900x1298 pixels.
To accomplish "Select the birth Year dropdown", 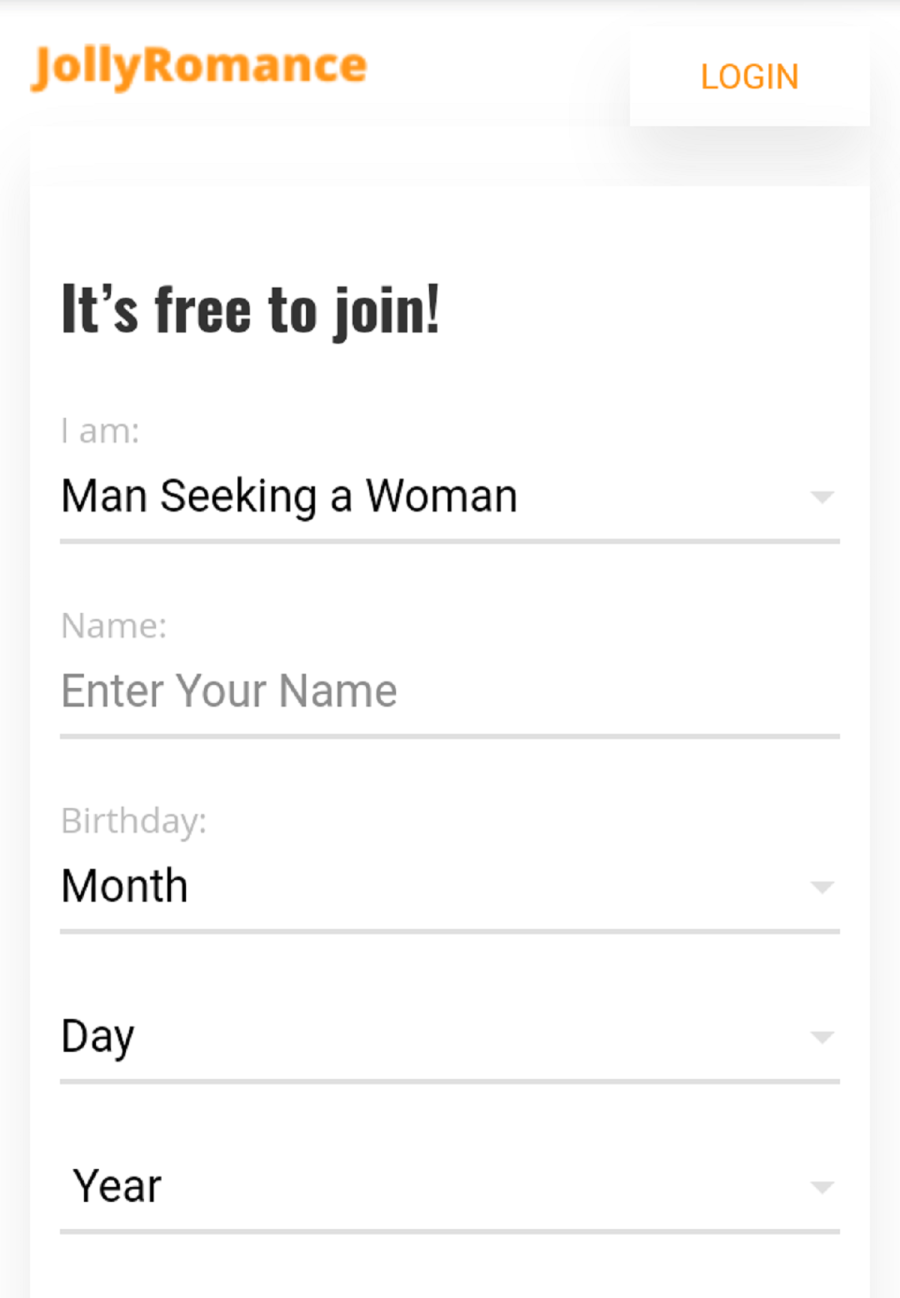I will pos(449,1187).
